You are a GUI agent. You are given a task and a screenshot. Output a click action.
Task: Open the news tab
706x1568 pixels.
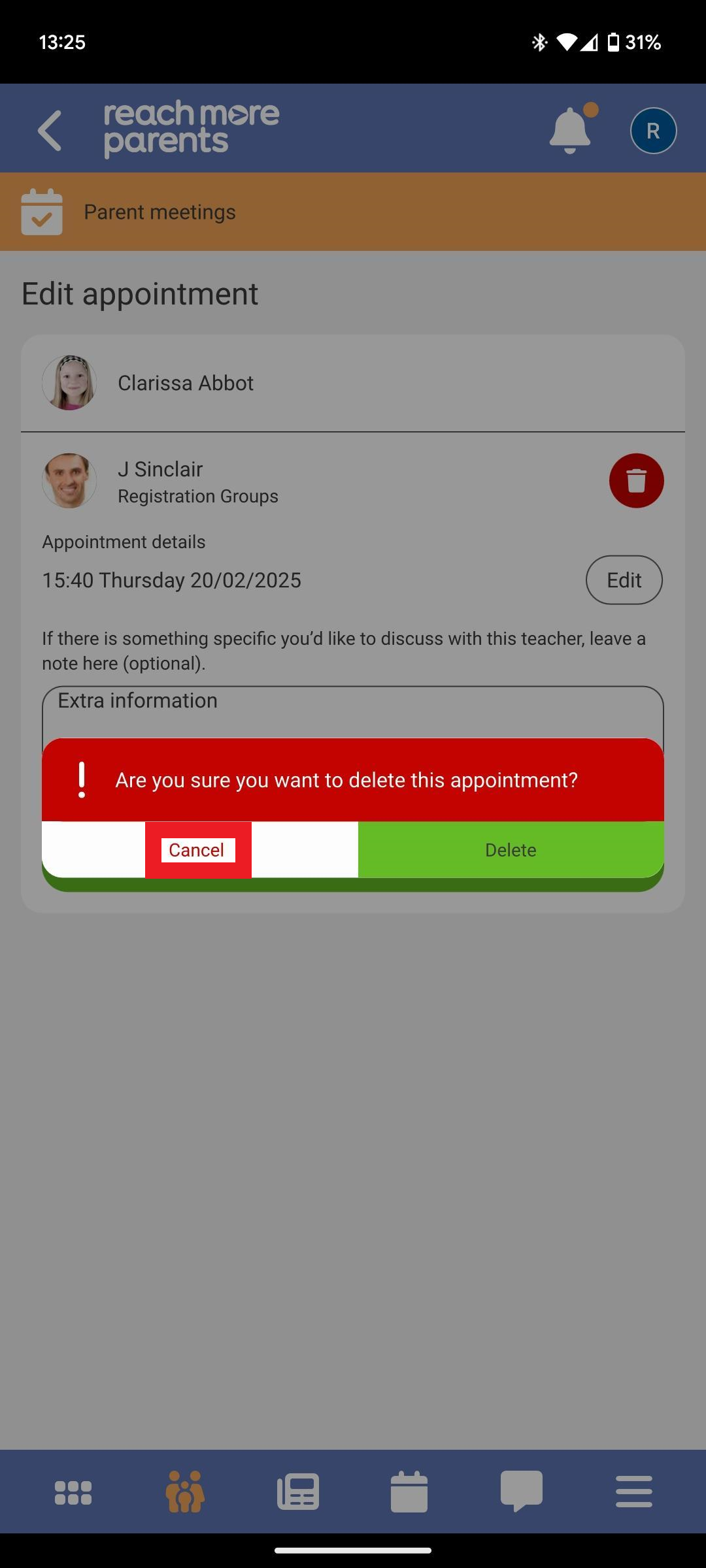(x=298, y=1493)
